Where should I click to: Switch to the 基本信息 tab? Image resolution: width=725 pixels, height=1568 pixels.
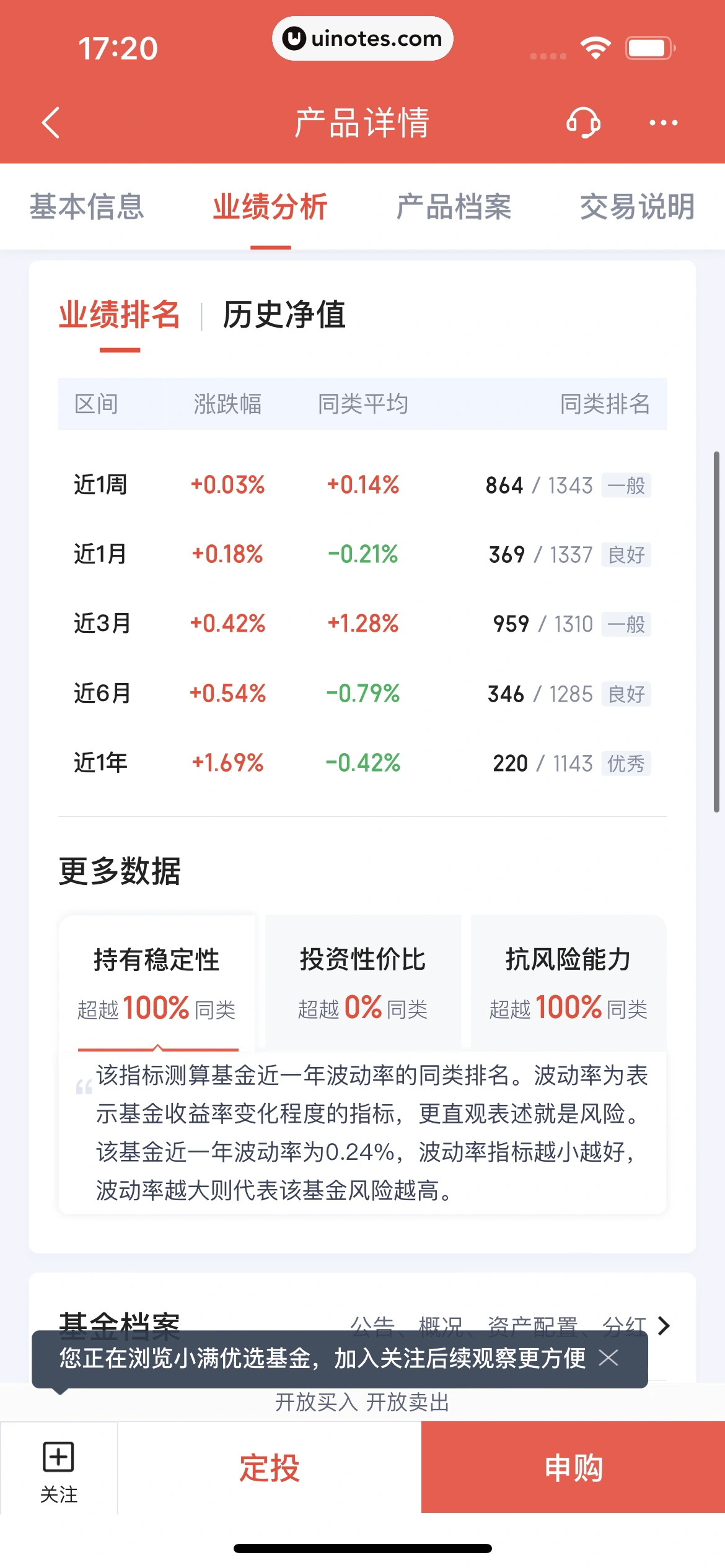(x=87, y=207)
